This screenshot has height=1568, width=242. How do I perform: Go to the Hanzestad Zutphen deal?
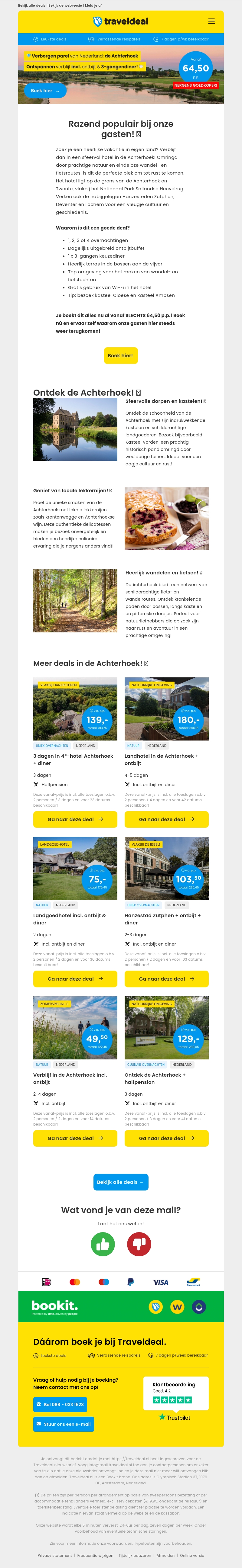point(166,979)
